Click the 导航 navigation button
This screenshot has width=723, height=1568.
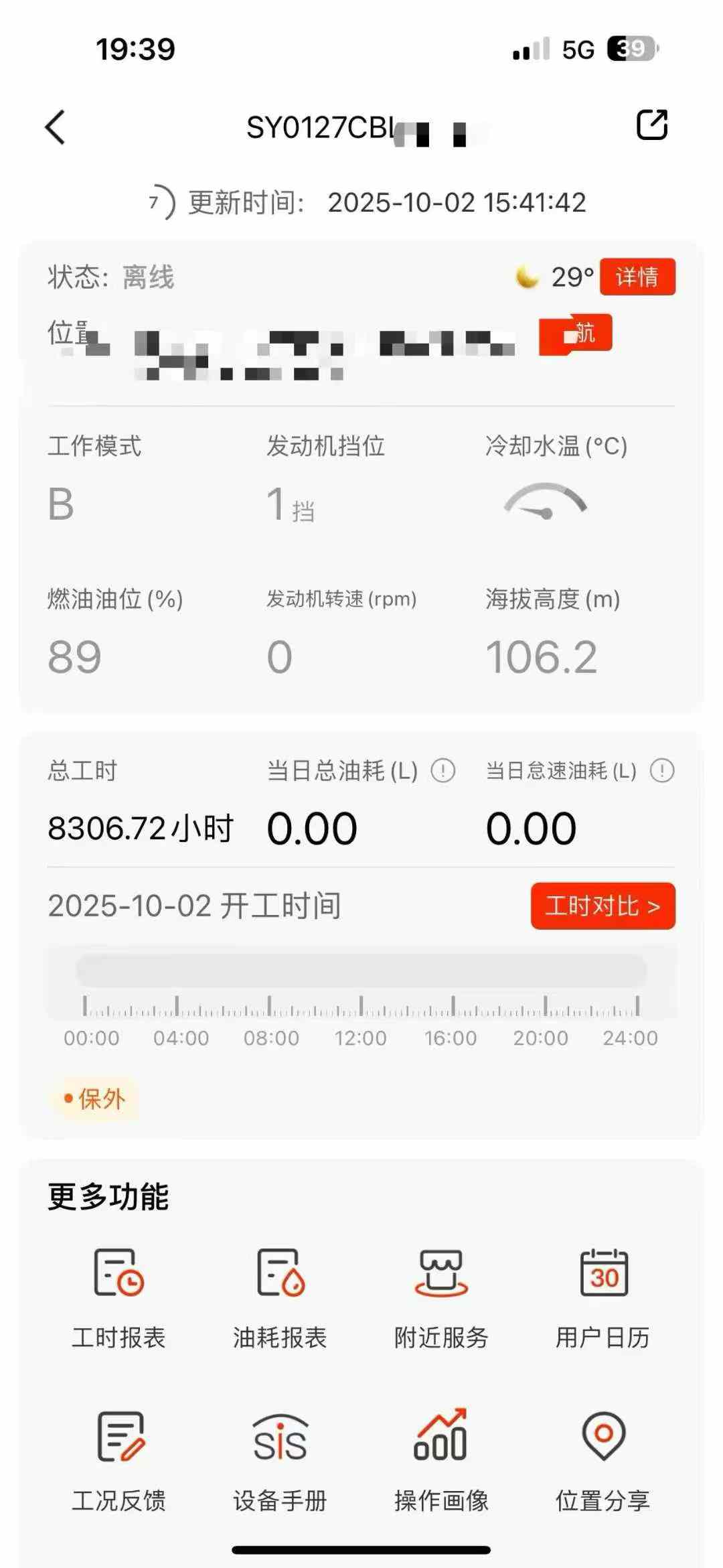click(x=576, y=334)
